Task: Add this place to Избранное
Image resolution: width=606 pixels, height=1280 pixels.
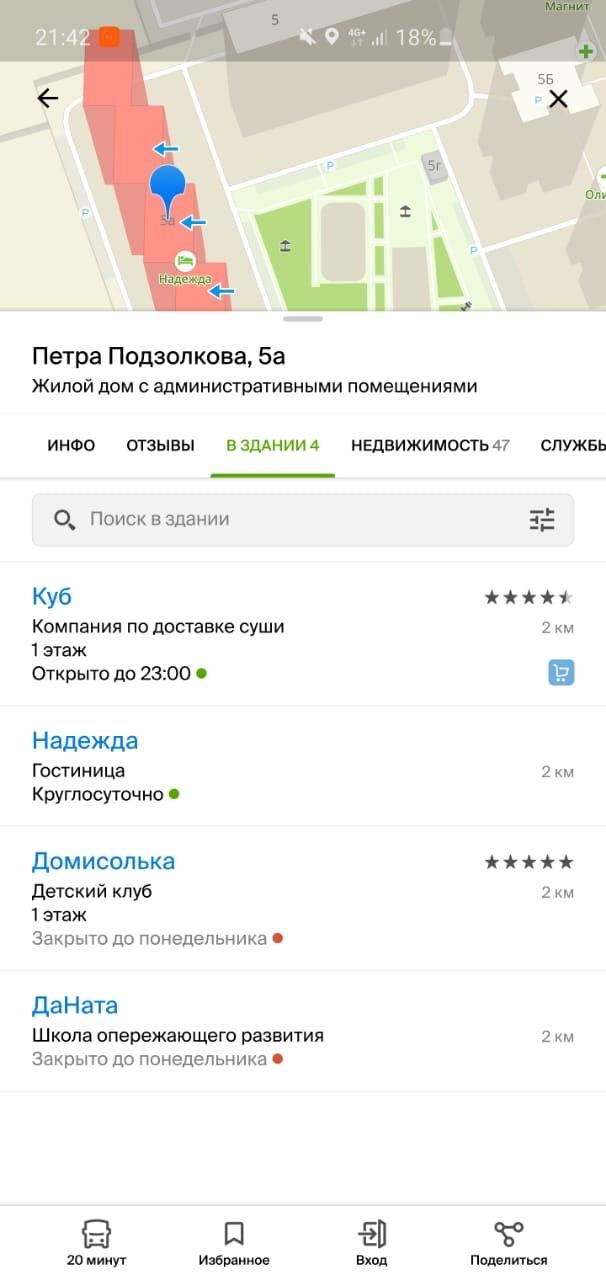Action: pos(234,1243)
